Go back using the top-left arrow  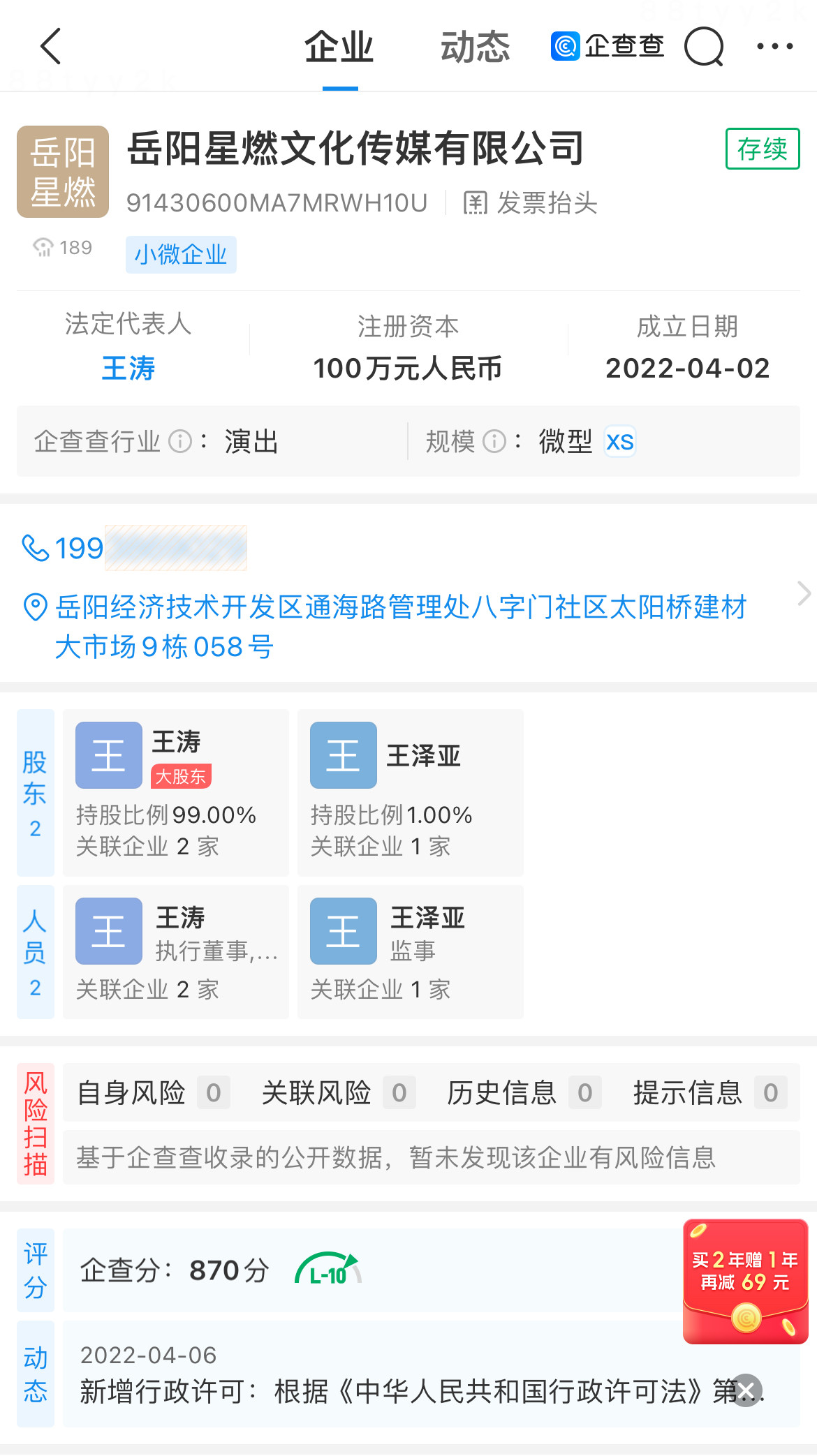pos(51,47)
